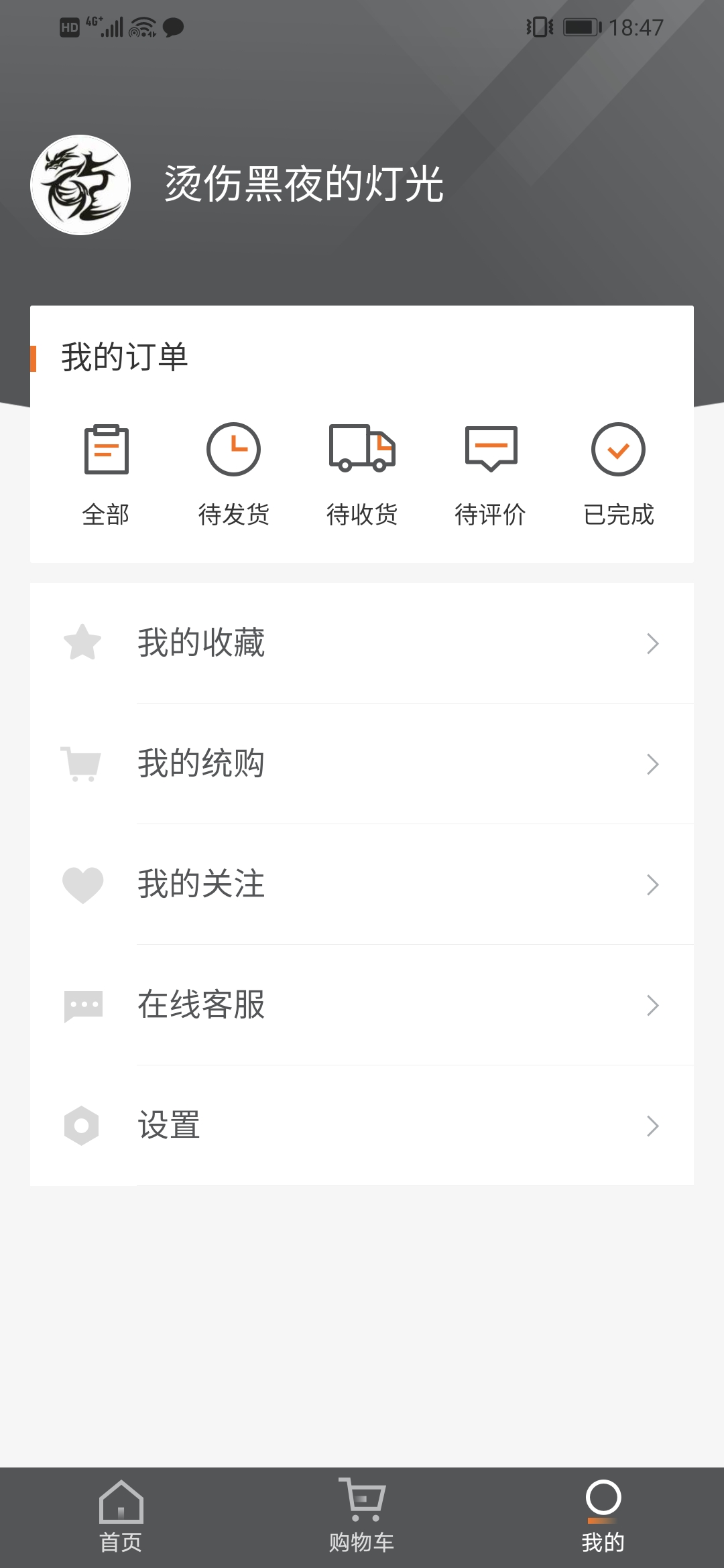Open 设置 settings

tap(362, 1126)
